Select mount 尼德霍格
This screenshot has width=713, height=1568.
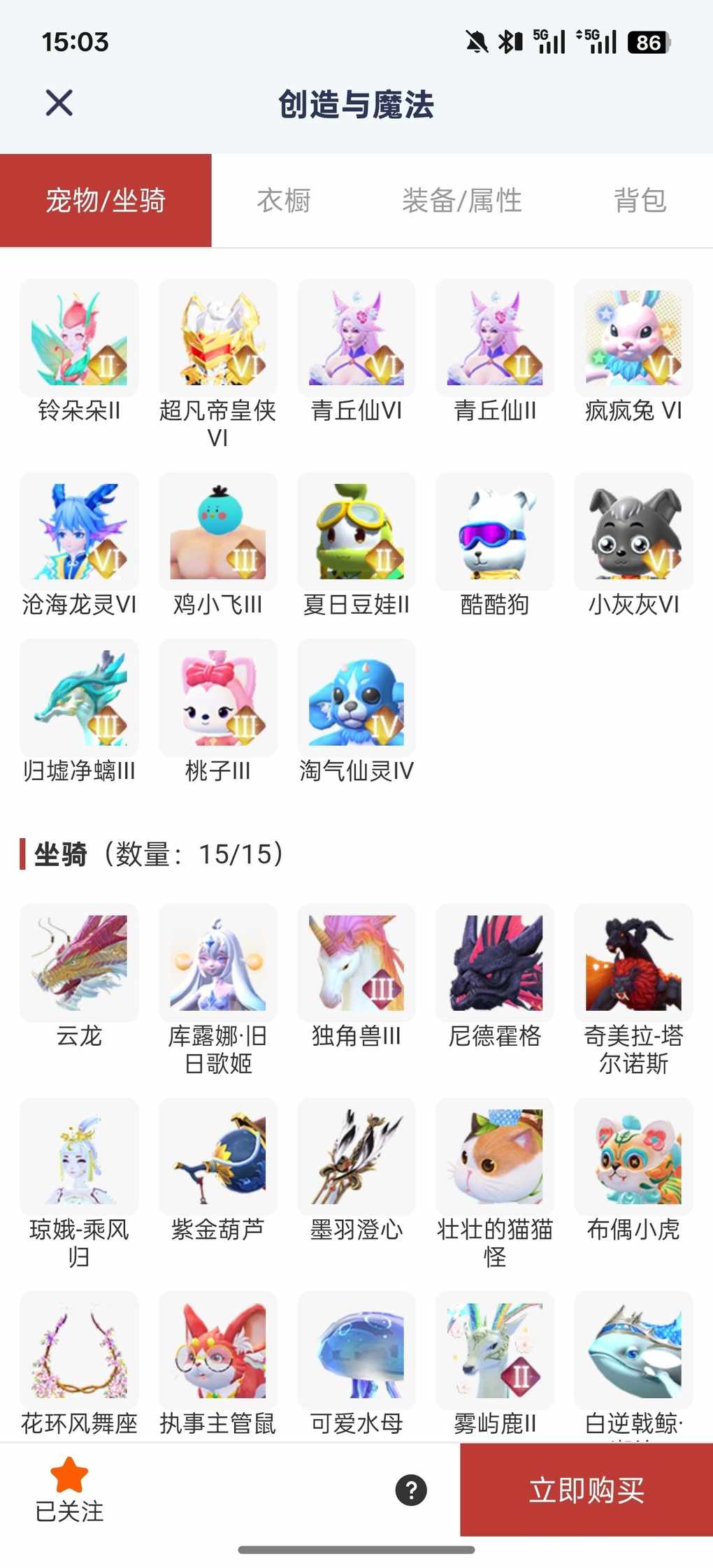[x=495, y=963]
